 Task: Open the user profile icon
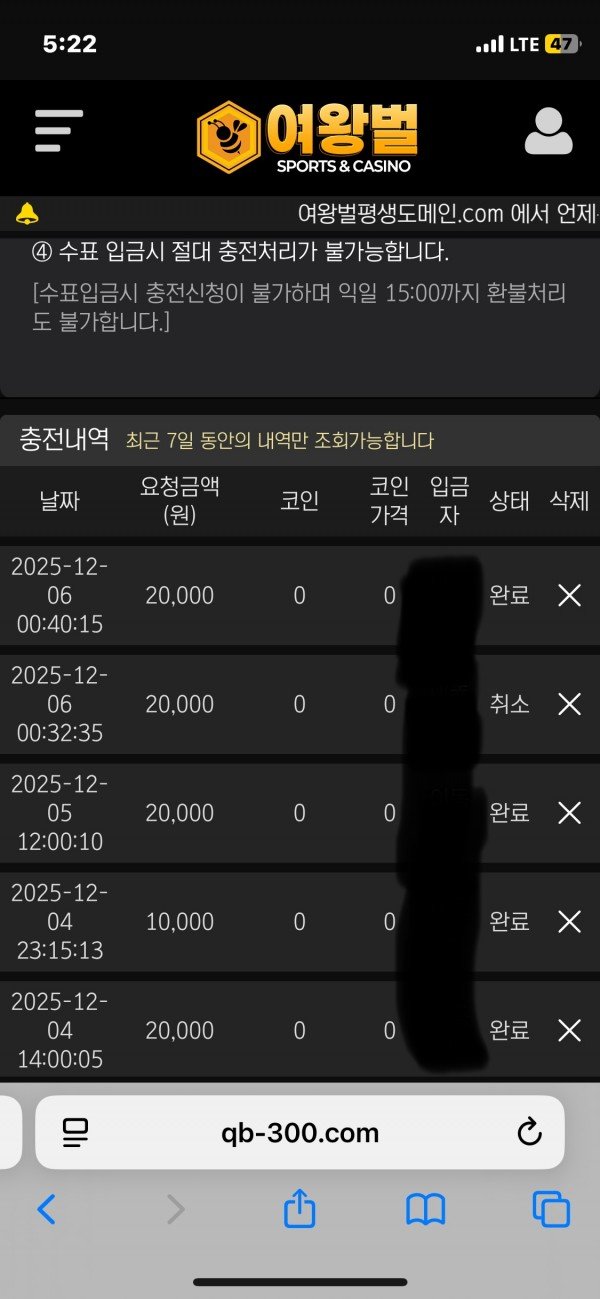pos(548,131)
